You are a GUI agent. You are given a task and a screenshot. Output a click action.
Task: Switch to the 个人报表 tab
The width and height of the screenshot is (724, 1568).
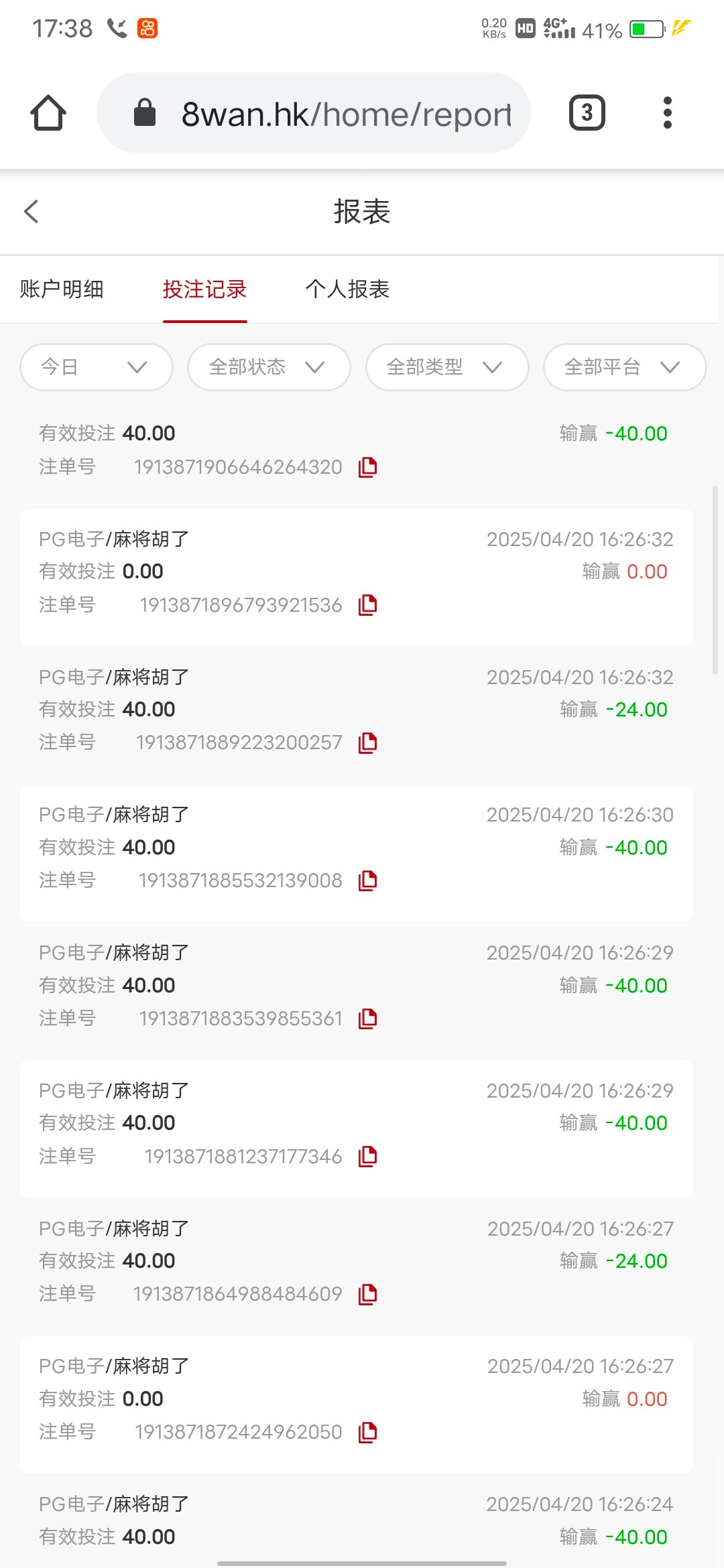(347, 289)
